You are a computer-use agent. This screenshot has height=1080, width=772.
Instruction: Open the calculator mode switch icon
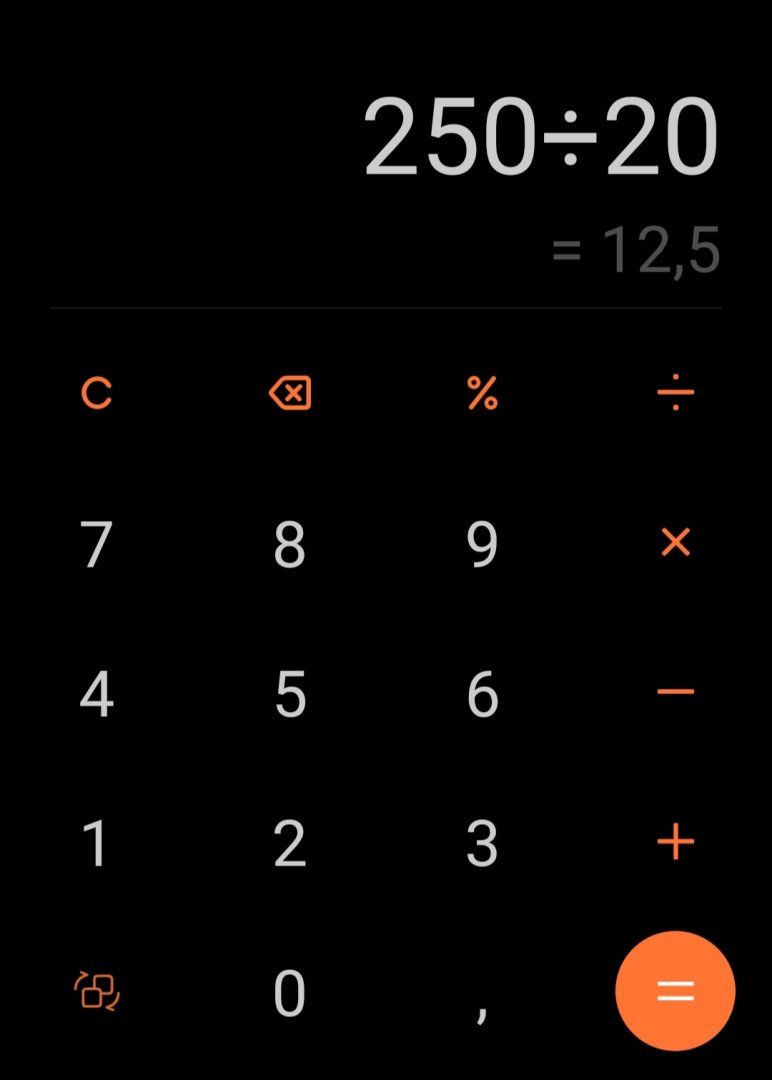tap(98, 992)
